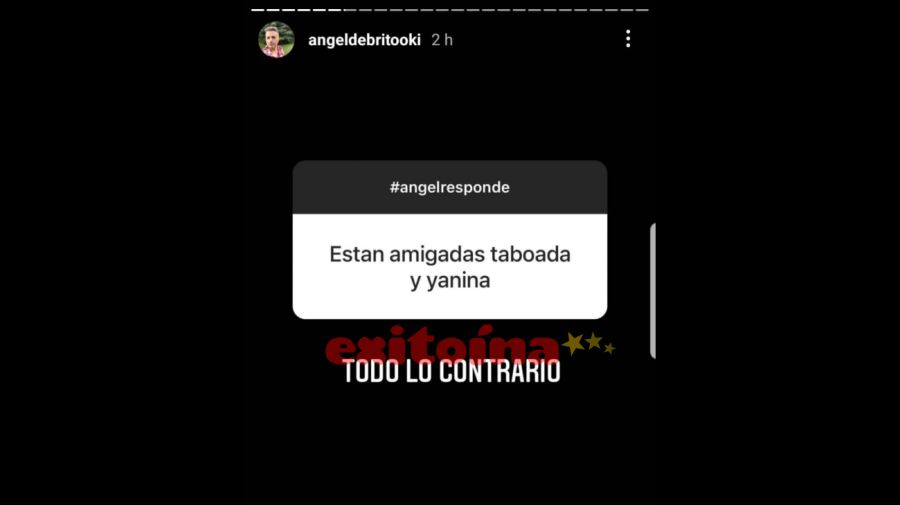The height and width of the screenshot is (505, 900).
Task: Tap the angeldebritooki username
Action: tap(366, 40)
